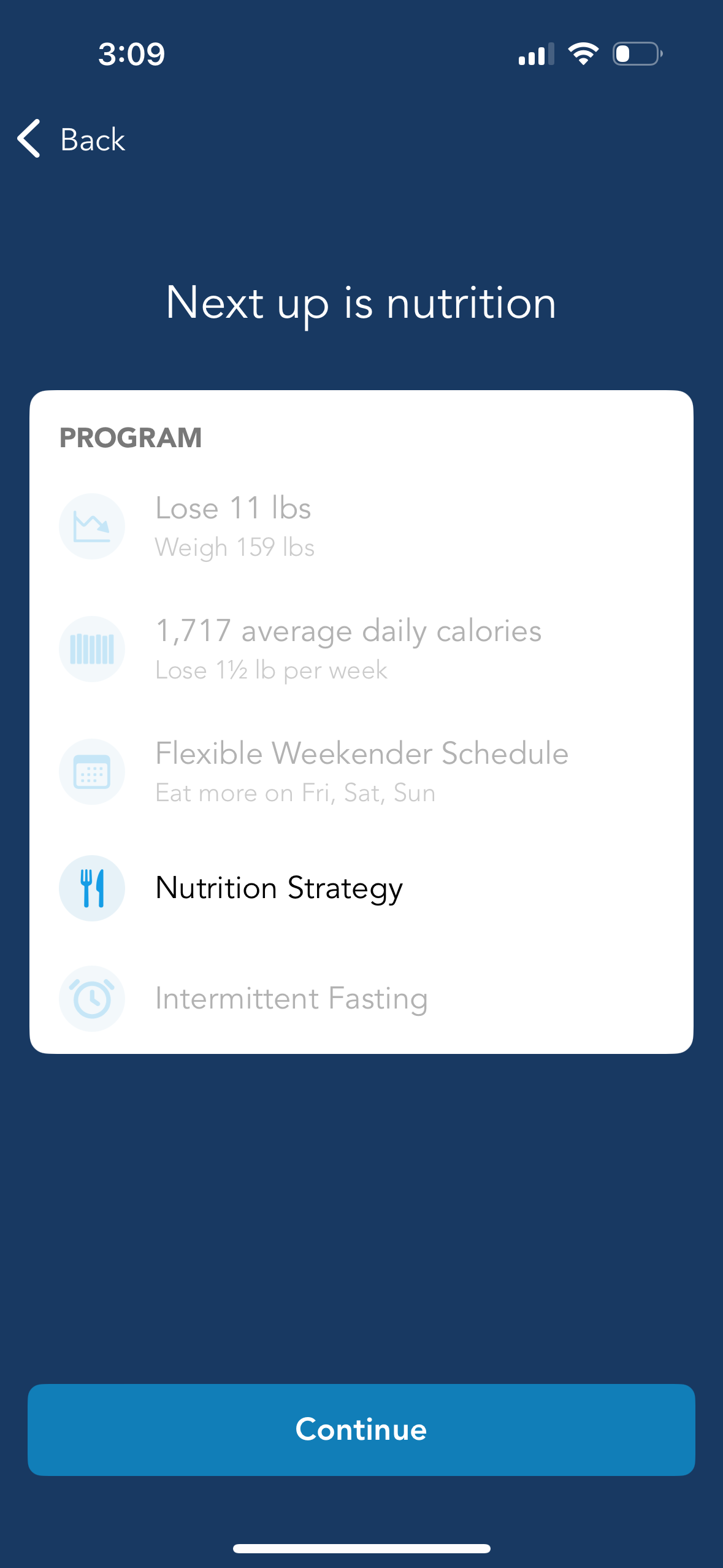Viewport: 723px width, 1568px height.
Task: Tap the Back link
Action: (91, 139)
